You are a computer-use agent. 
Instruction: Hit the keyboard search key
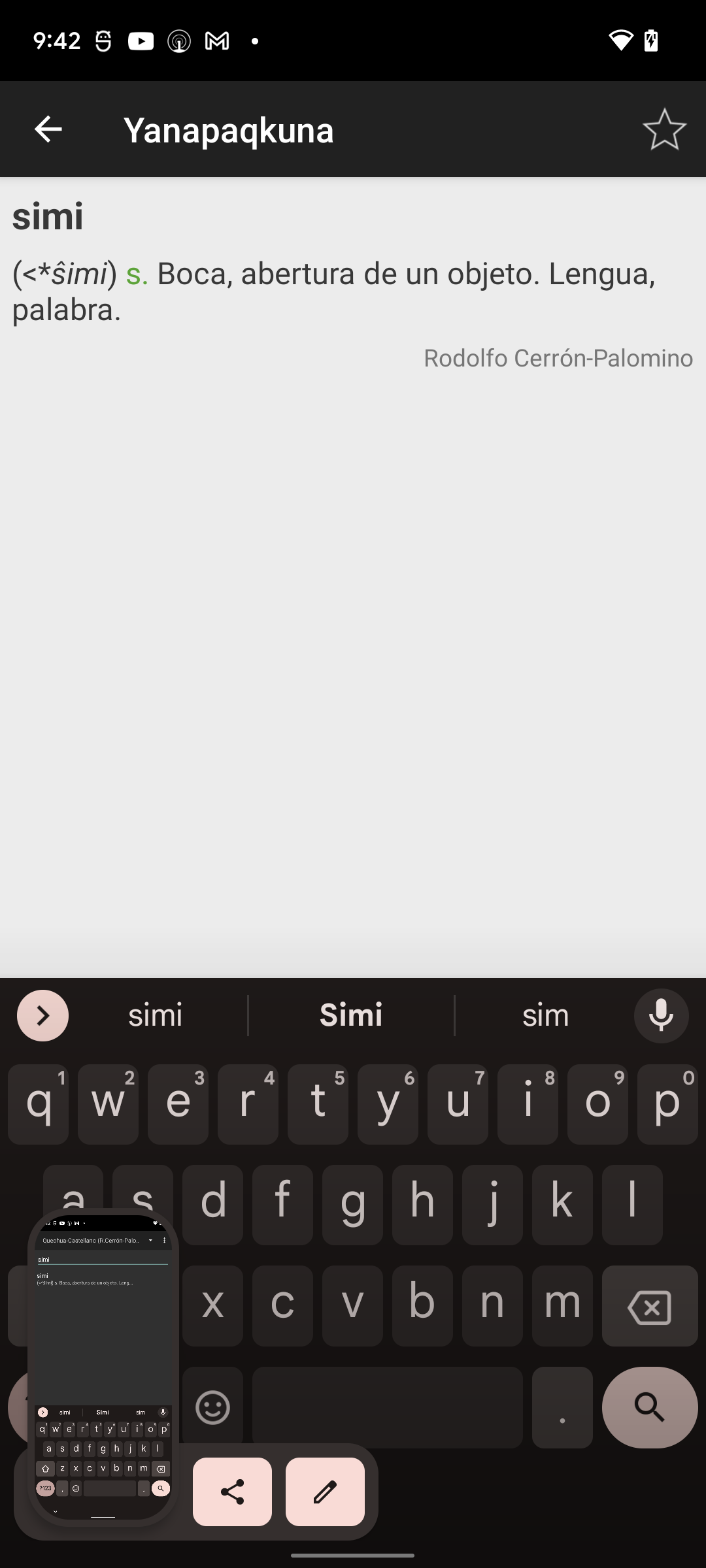click(x=649, y=1407)
